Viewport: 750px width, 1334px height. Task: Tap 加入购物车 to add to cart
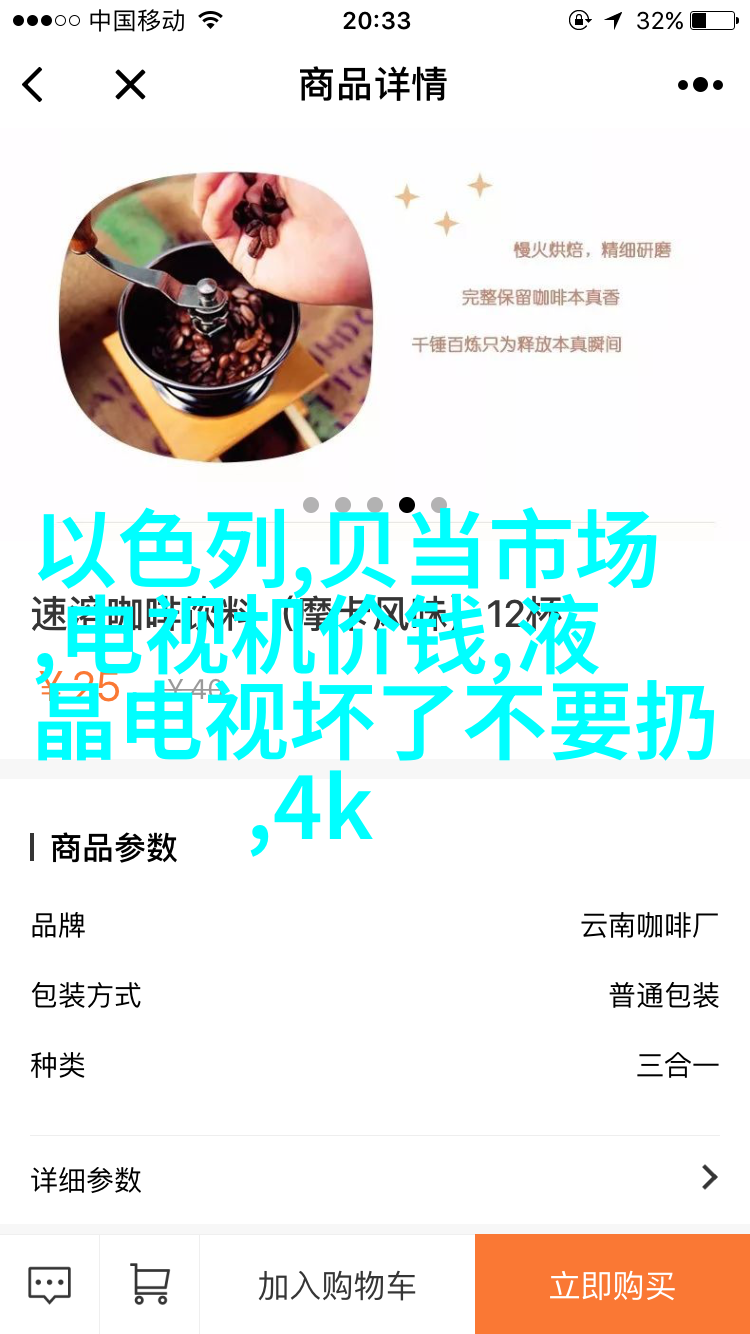click(337, 1284)
